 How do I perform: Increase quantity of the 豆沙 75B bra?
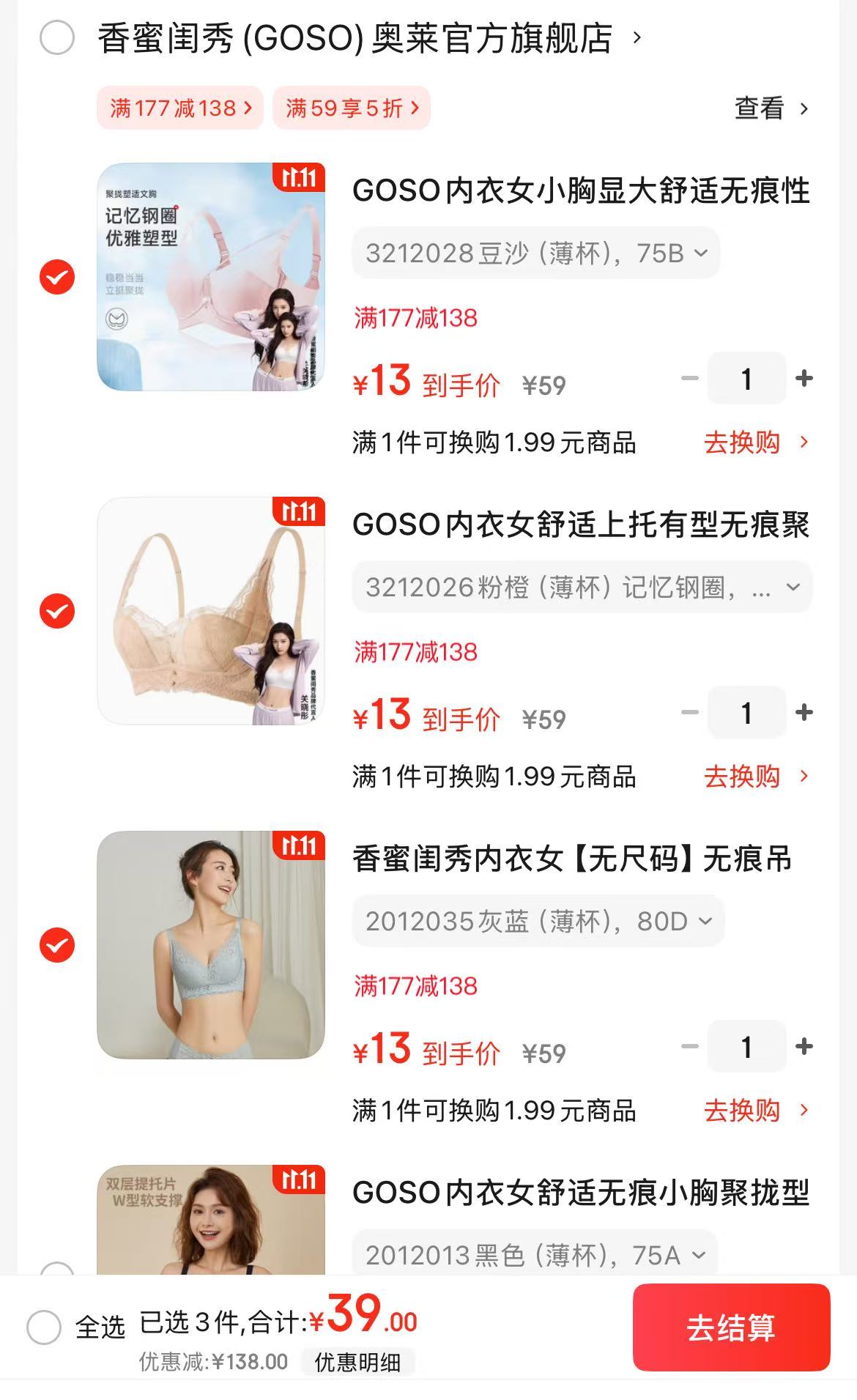click(x=804, y=379)
